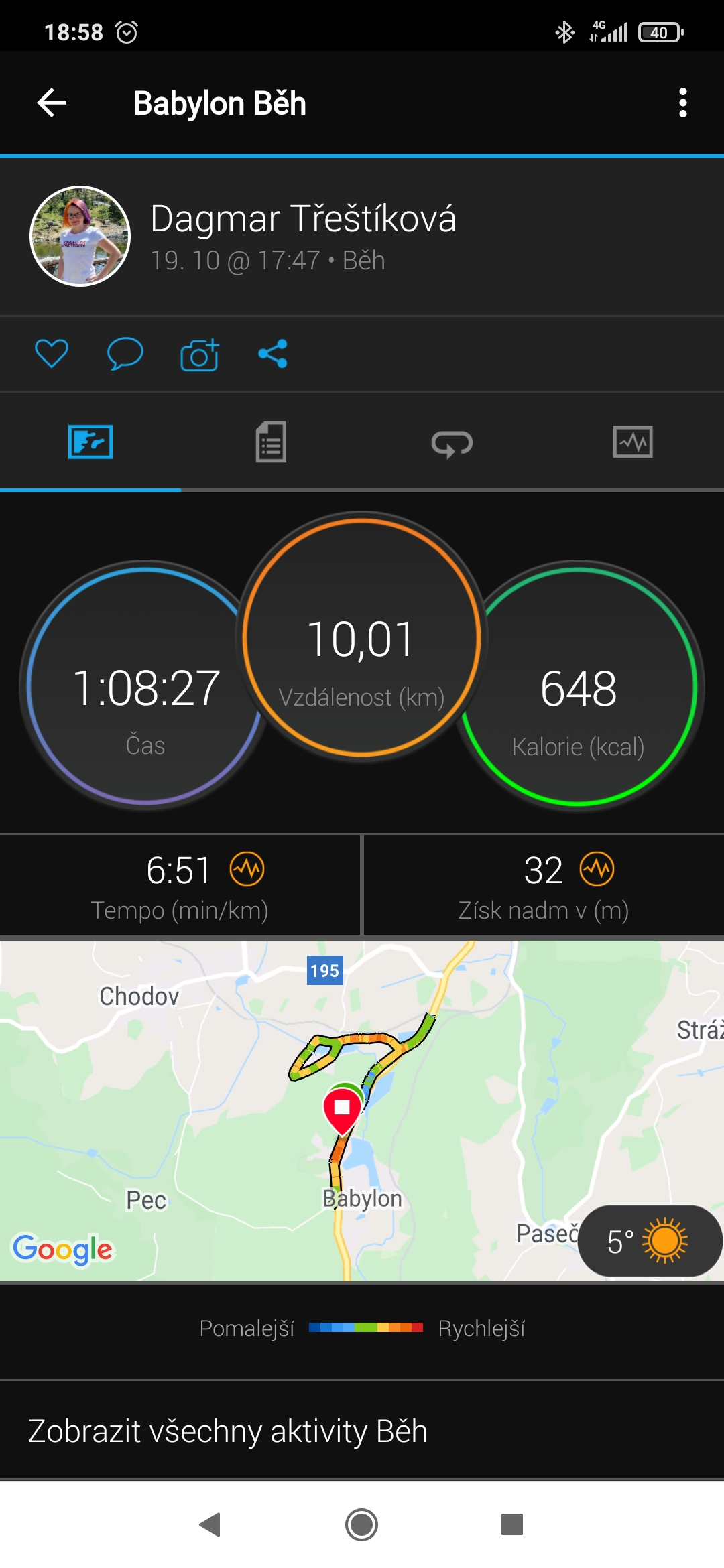The image size is (724, 1568).
Task: Share the Babylon Běh activity
Action: click(x=273, y=353)
